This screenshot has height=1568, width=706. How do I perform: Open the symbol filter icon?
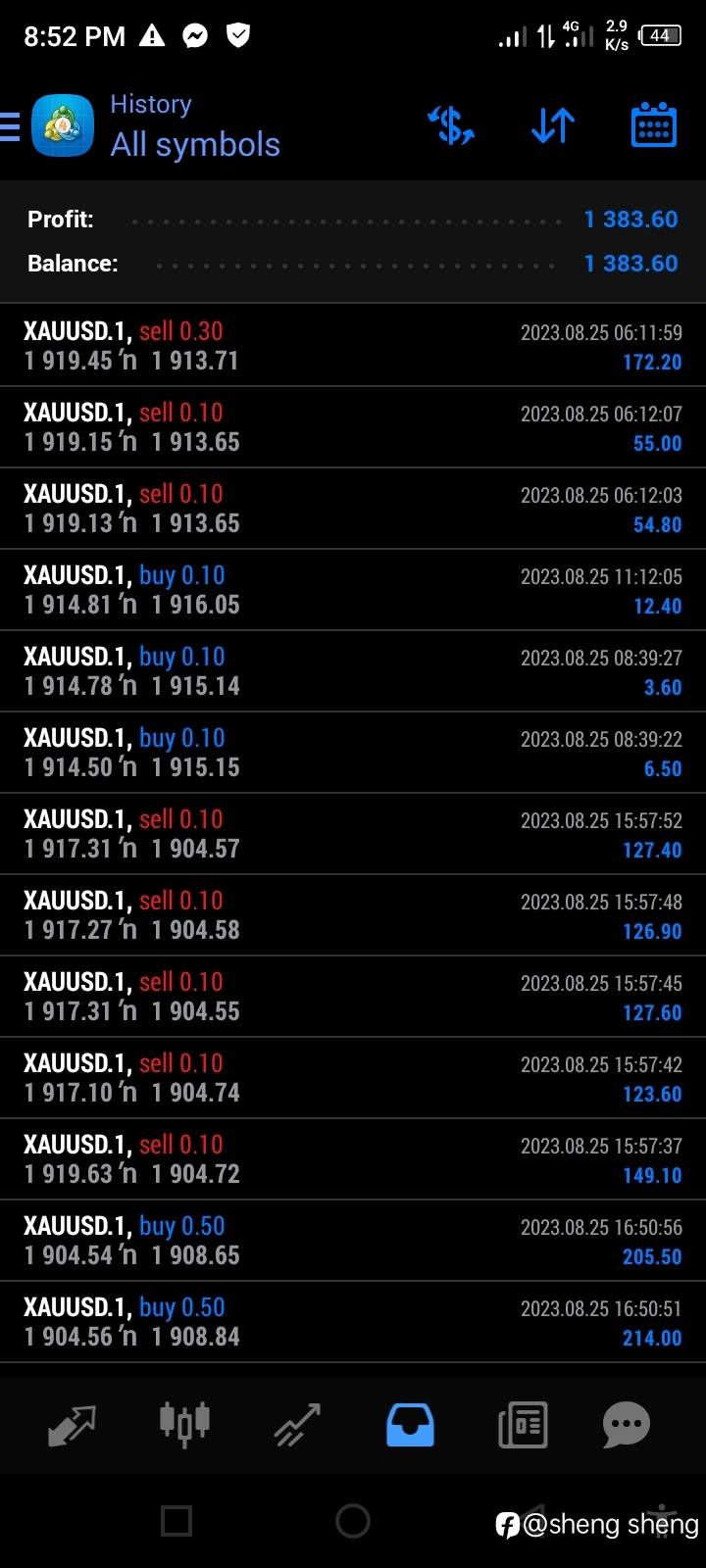tap(451, 125)
